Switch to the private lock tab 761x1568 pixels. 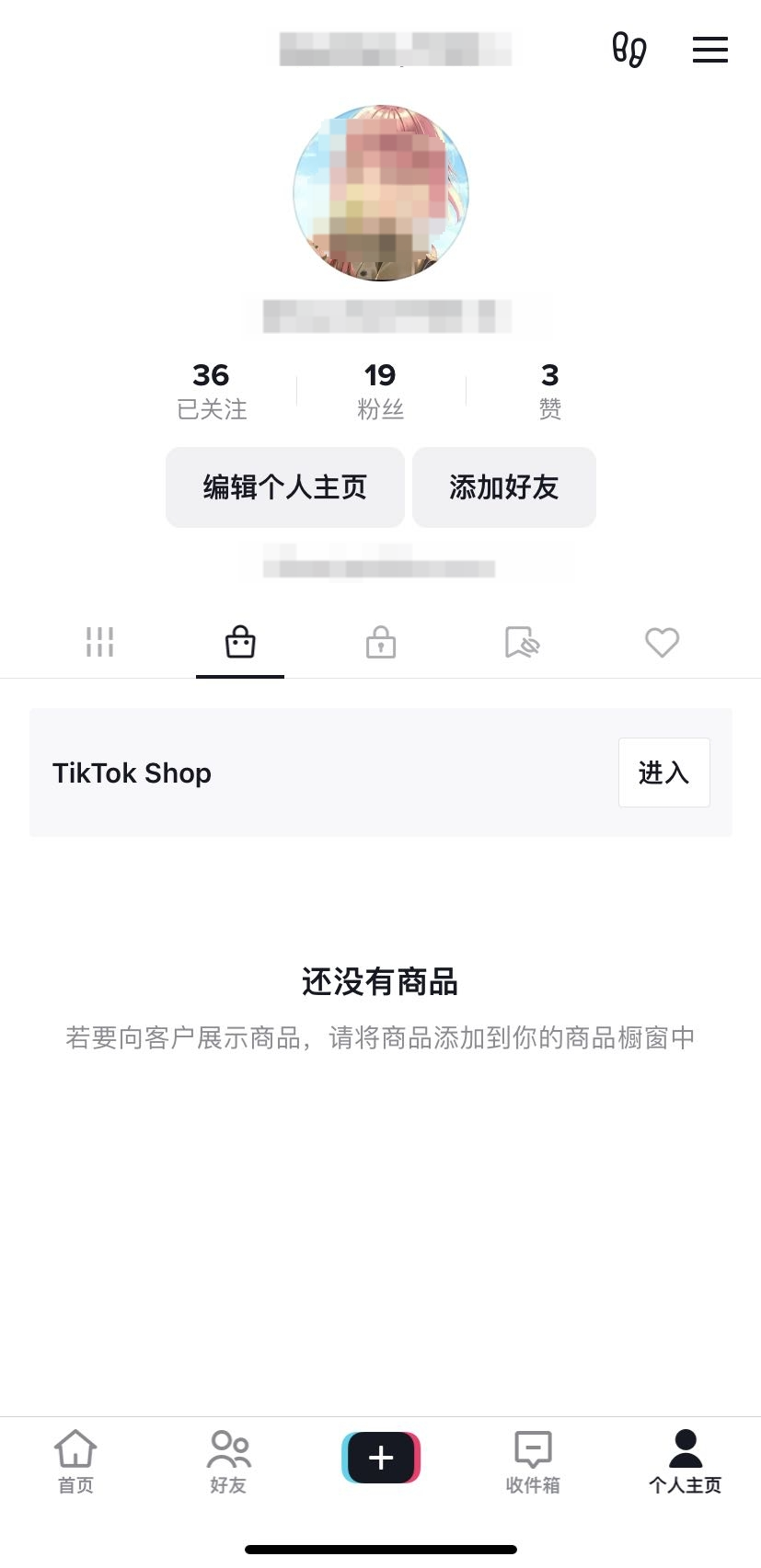[381, 642]
